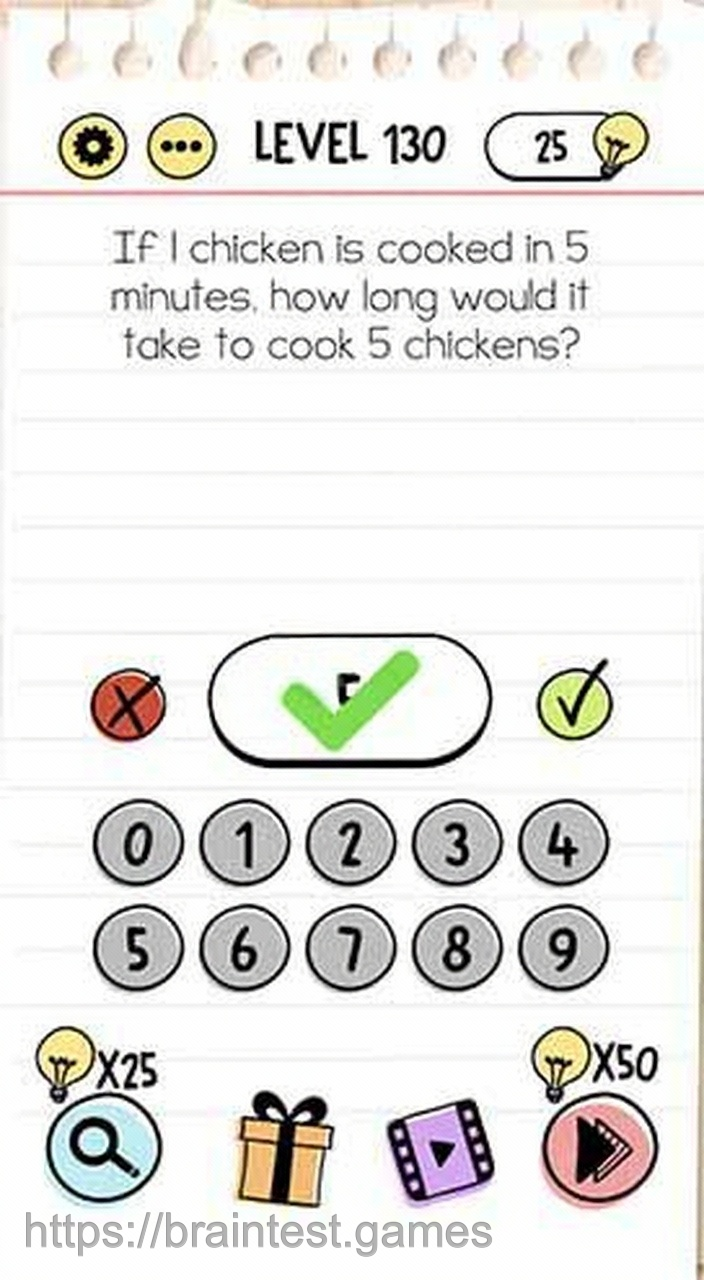Open the settings gear icon
The image size is (704, 1280).
tap(93, 147)
